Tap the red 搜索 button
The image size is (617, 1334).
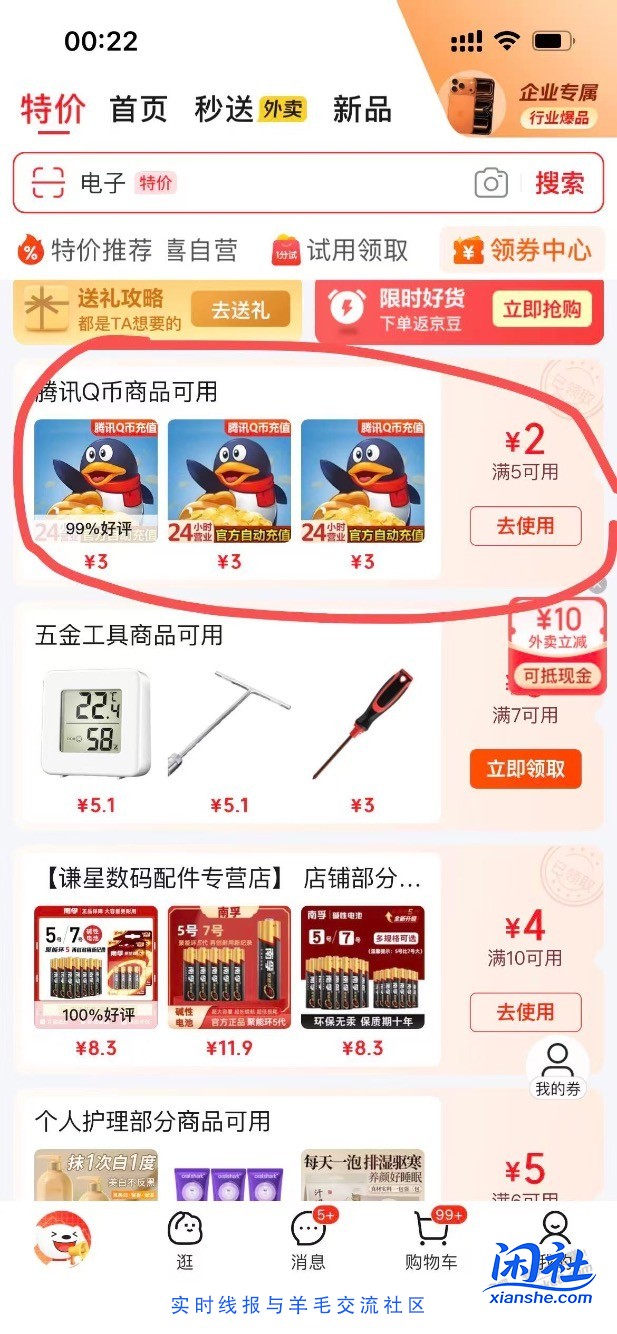(559, 183)
